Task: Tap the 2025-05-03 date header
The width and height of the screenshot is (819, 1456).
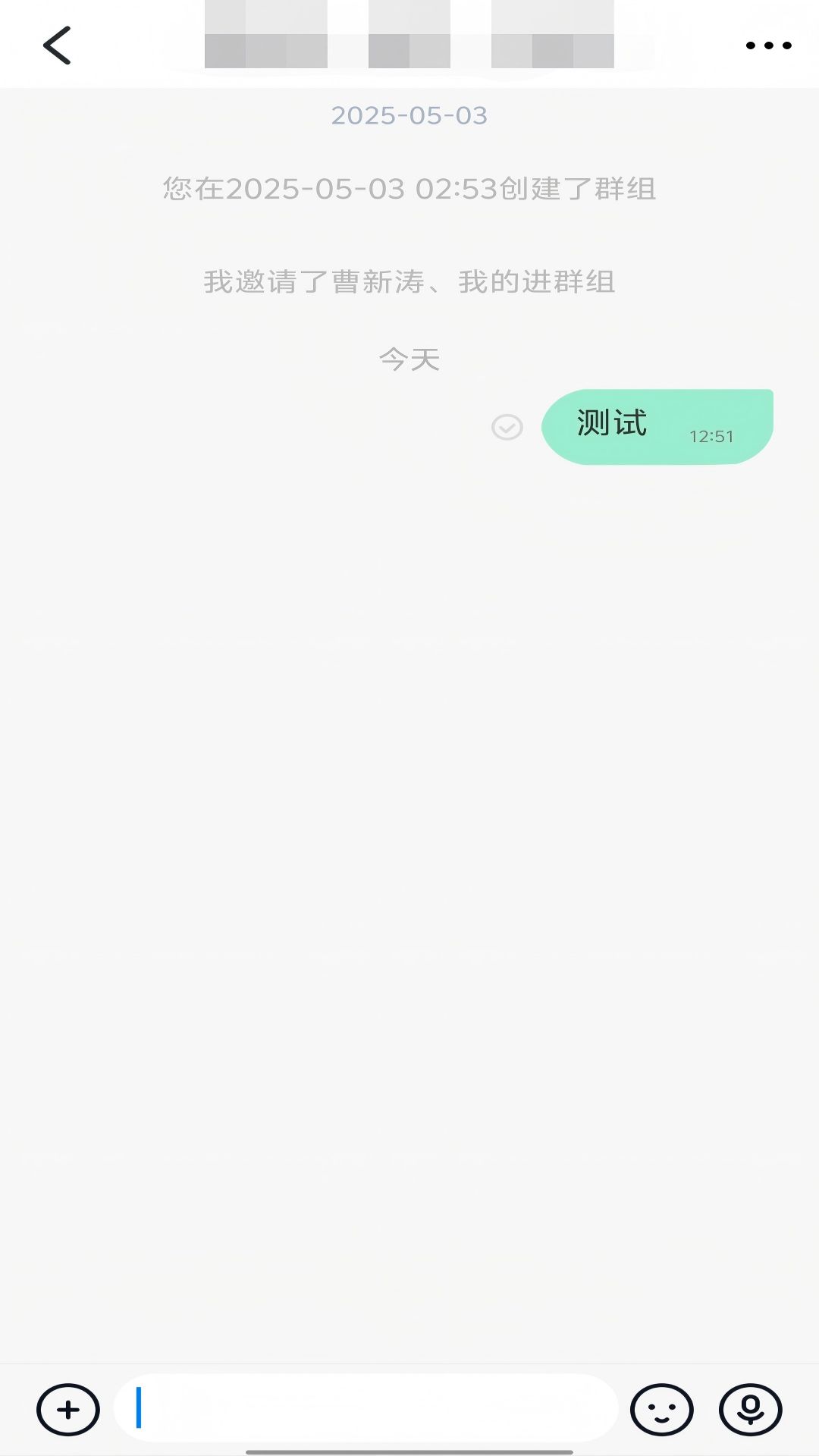Action: click(409, 115)
